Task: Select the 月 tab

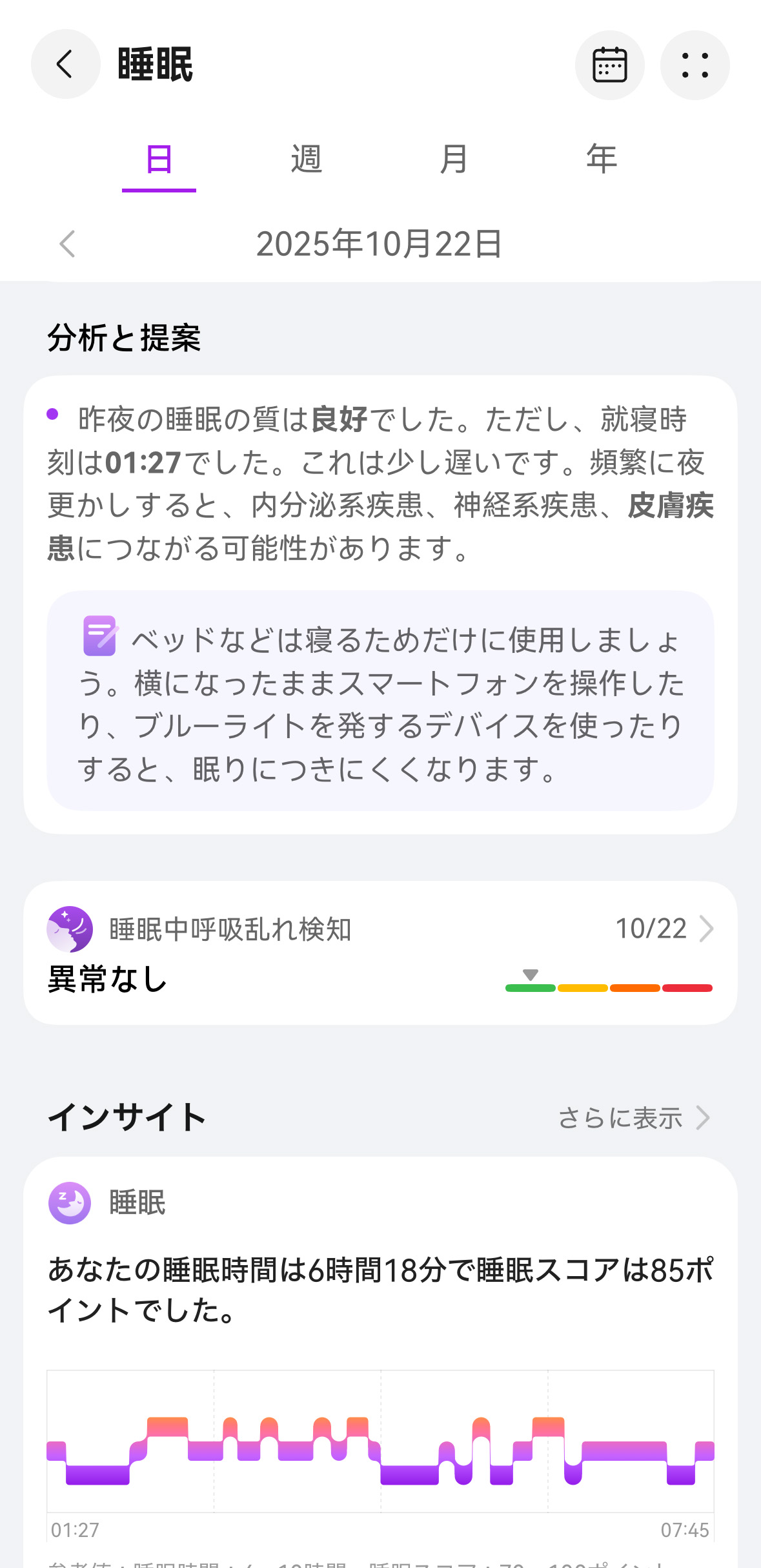Action: point(454,160)
